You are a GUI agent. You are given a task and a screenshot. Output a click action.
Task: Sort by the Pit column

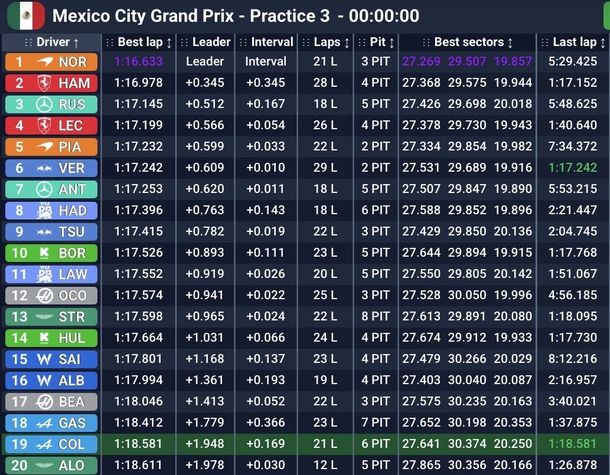coord(377,42)
